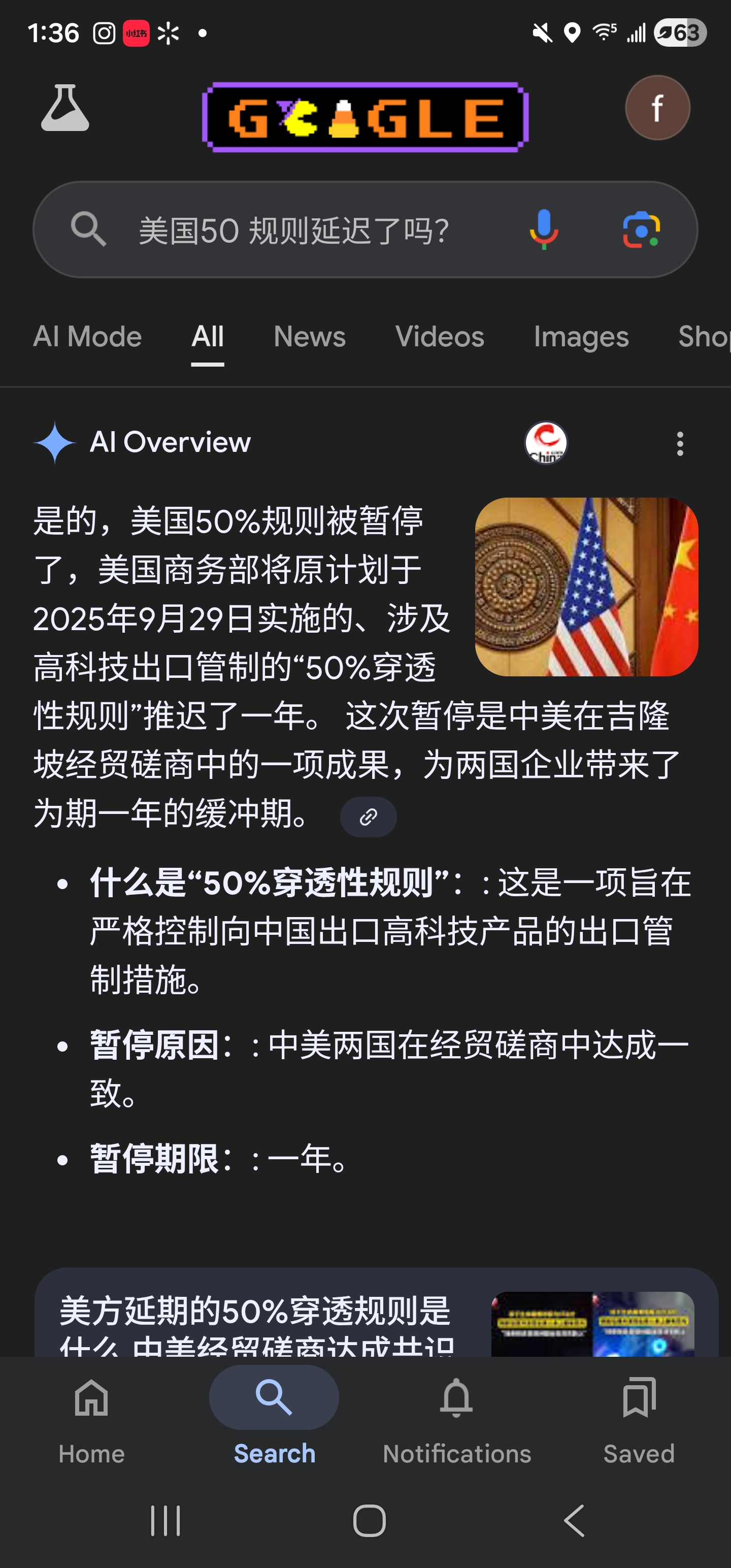
Task: Open the Google Halloween doodle
Action: click(365, 117)
